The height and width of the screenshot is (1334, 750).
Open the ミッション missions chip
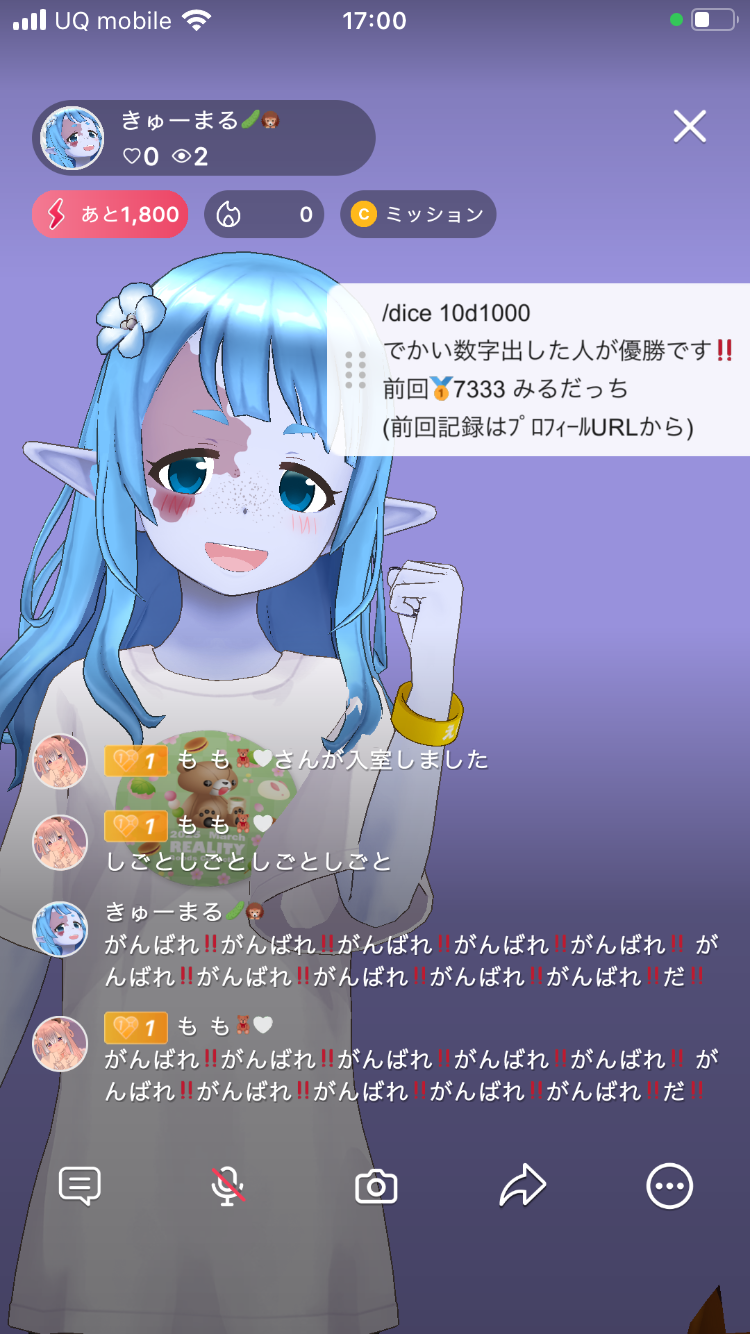tap(418, 214)
